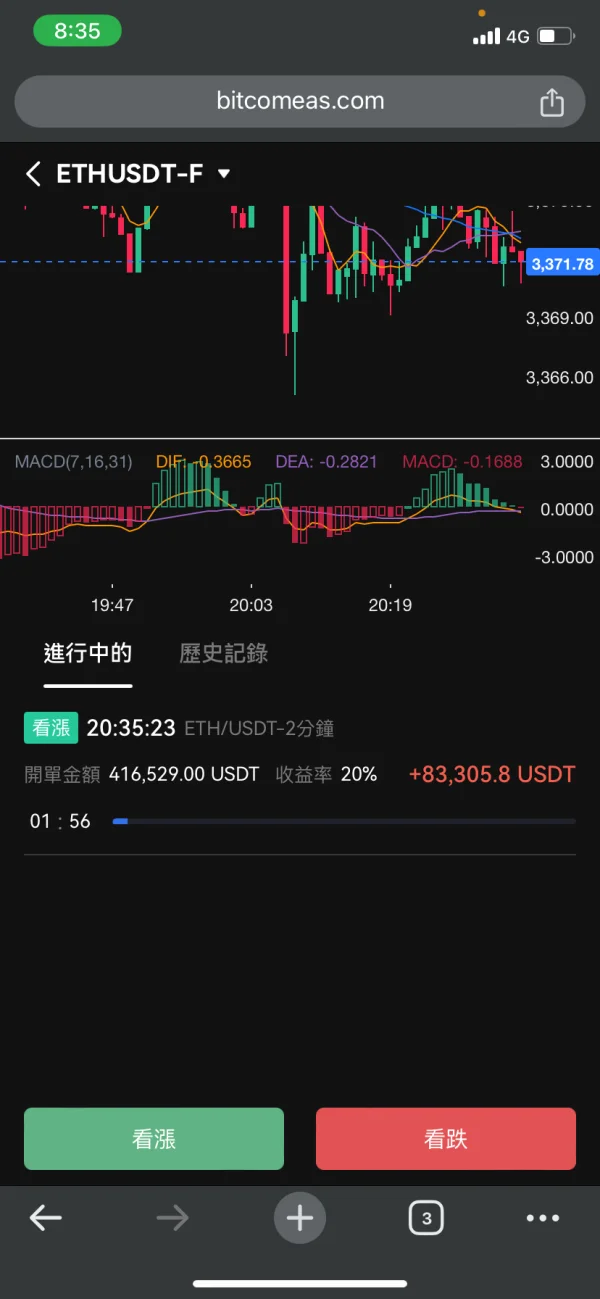The height and width of the screenshot is (1299, 600).
Task: Open a new browser tab
Action: point(300,1218)
